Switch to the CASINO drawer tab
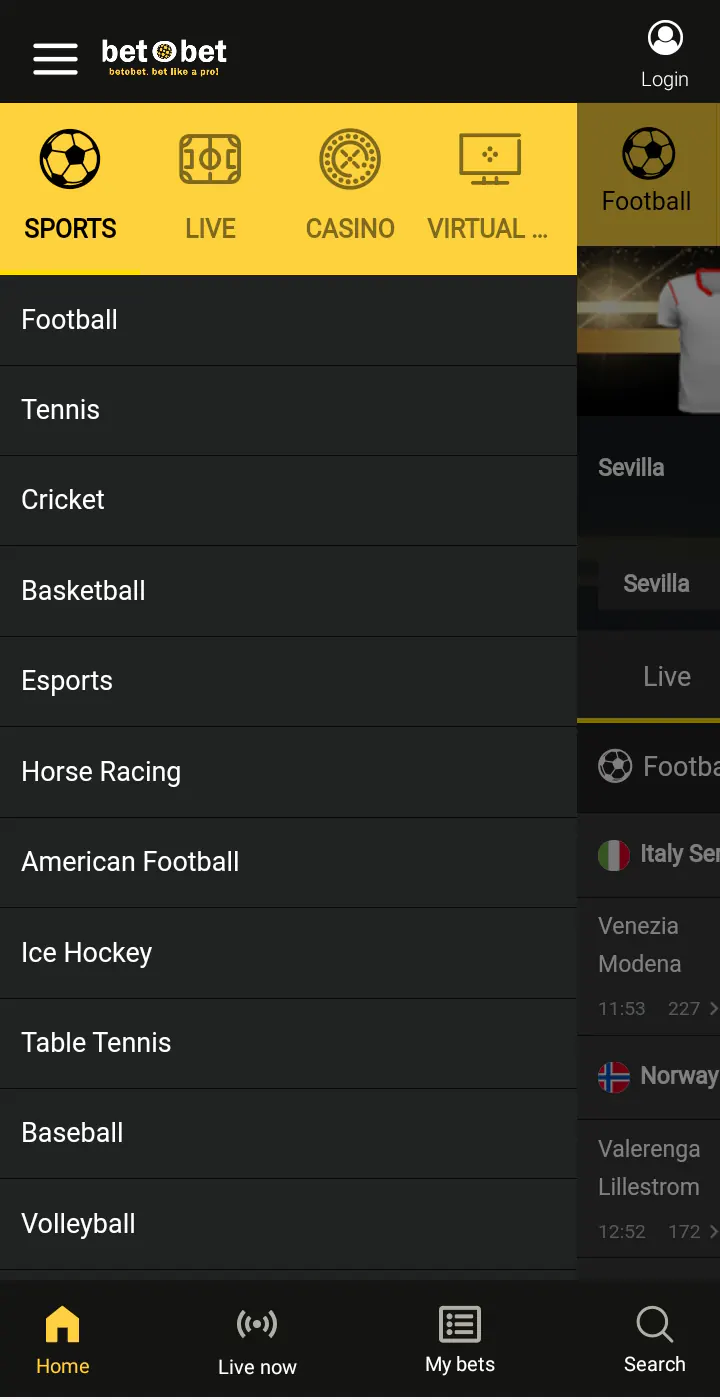Viewport: 720px width, 1400px height. pyautogui.click(x=350, y=188)
